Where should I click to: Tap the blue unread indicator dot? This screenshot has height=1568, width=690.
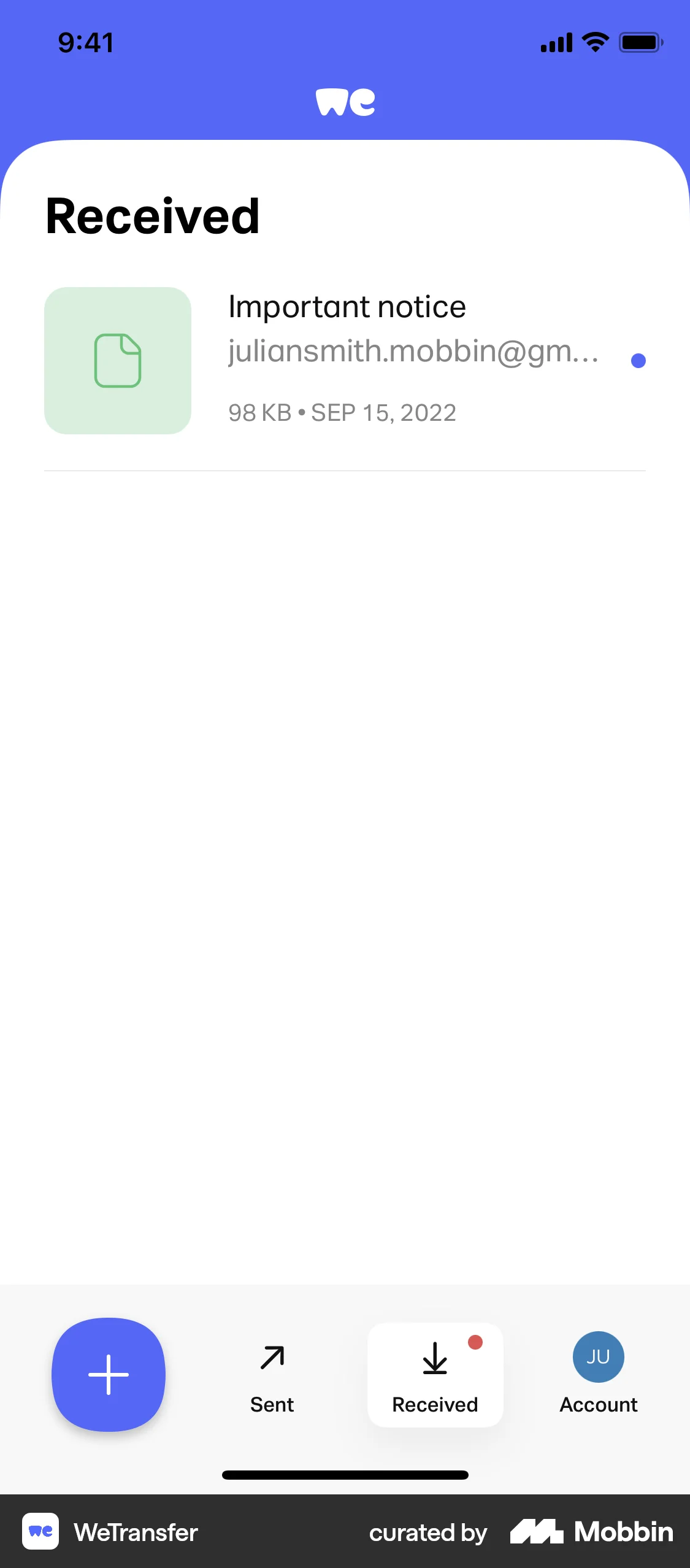(638, 361)
